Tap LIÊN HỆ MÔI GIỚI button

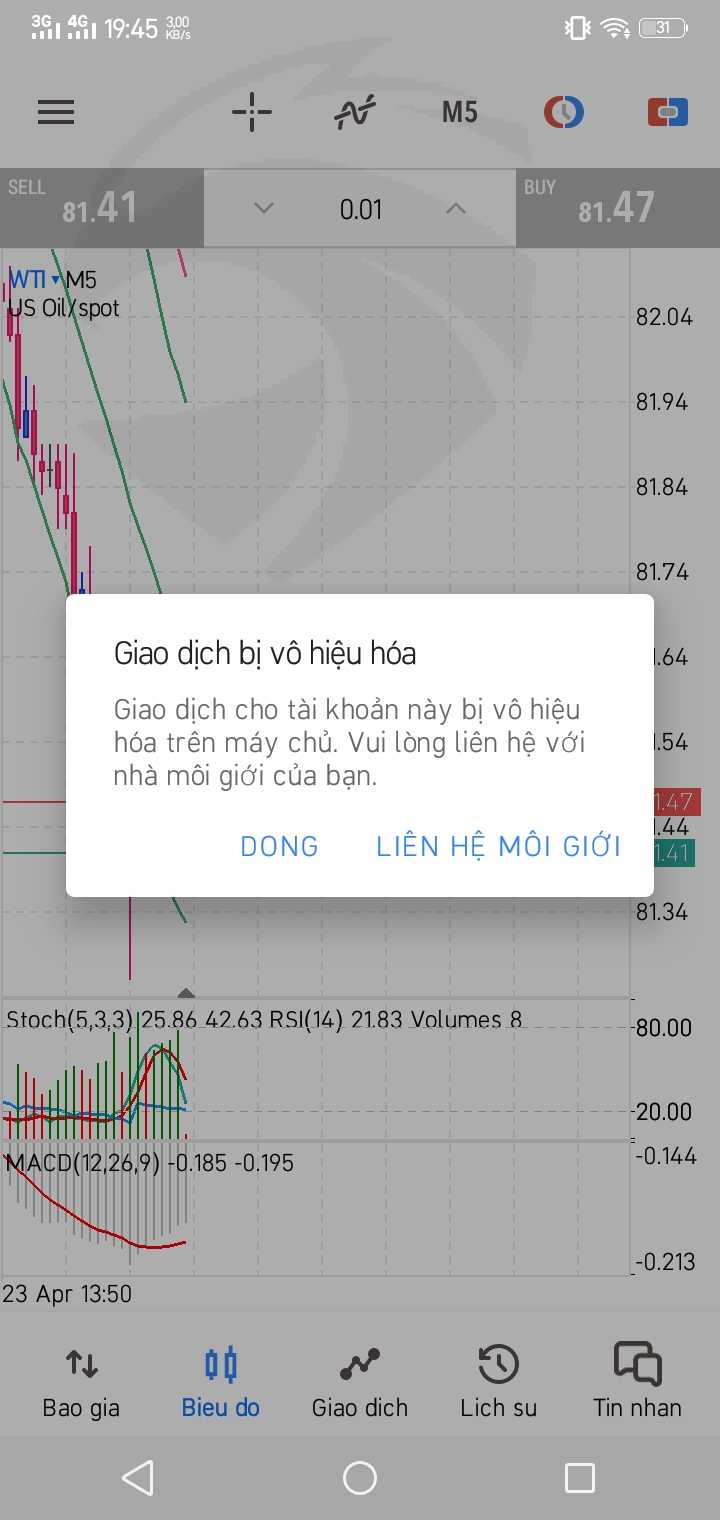point(498,845)
